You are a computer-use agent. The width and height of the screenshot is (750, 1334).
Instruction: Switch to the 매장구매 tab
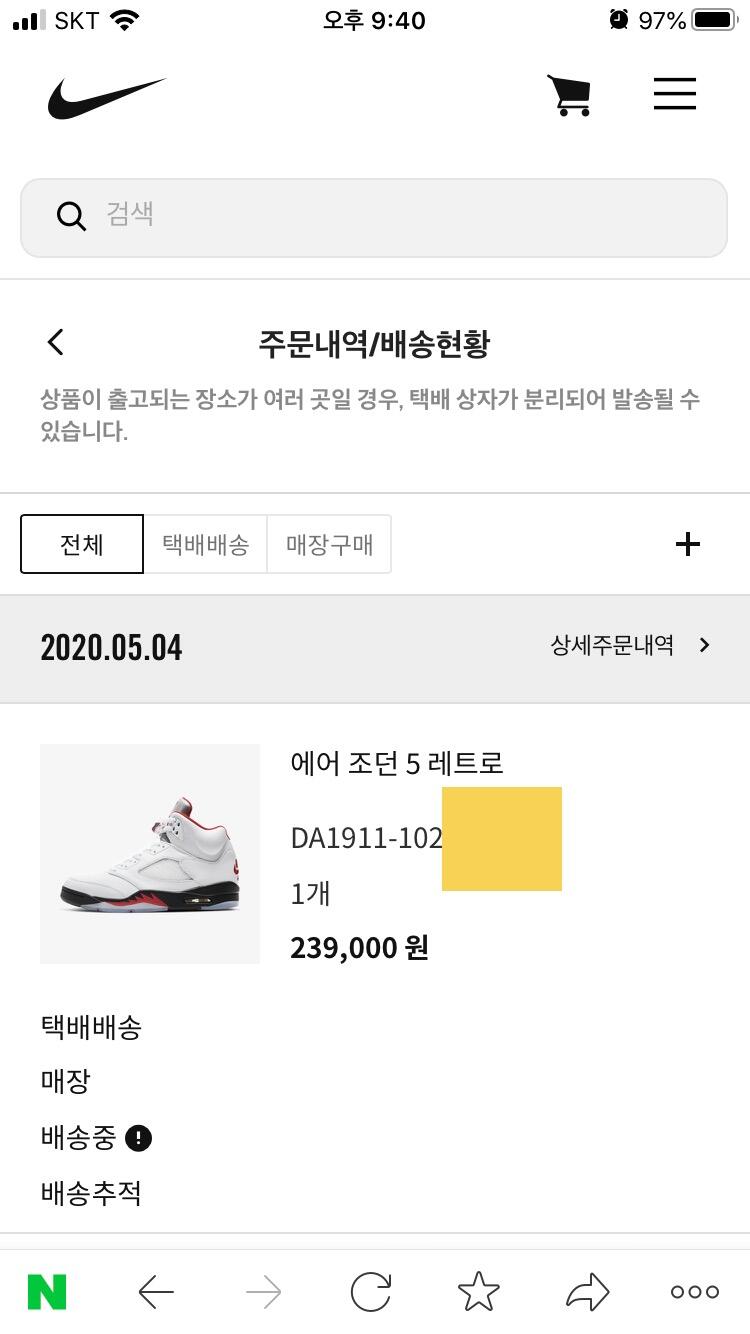(x=329, y=545)
